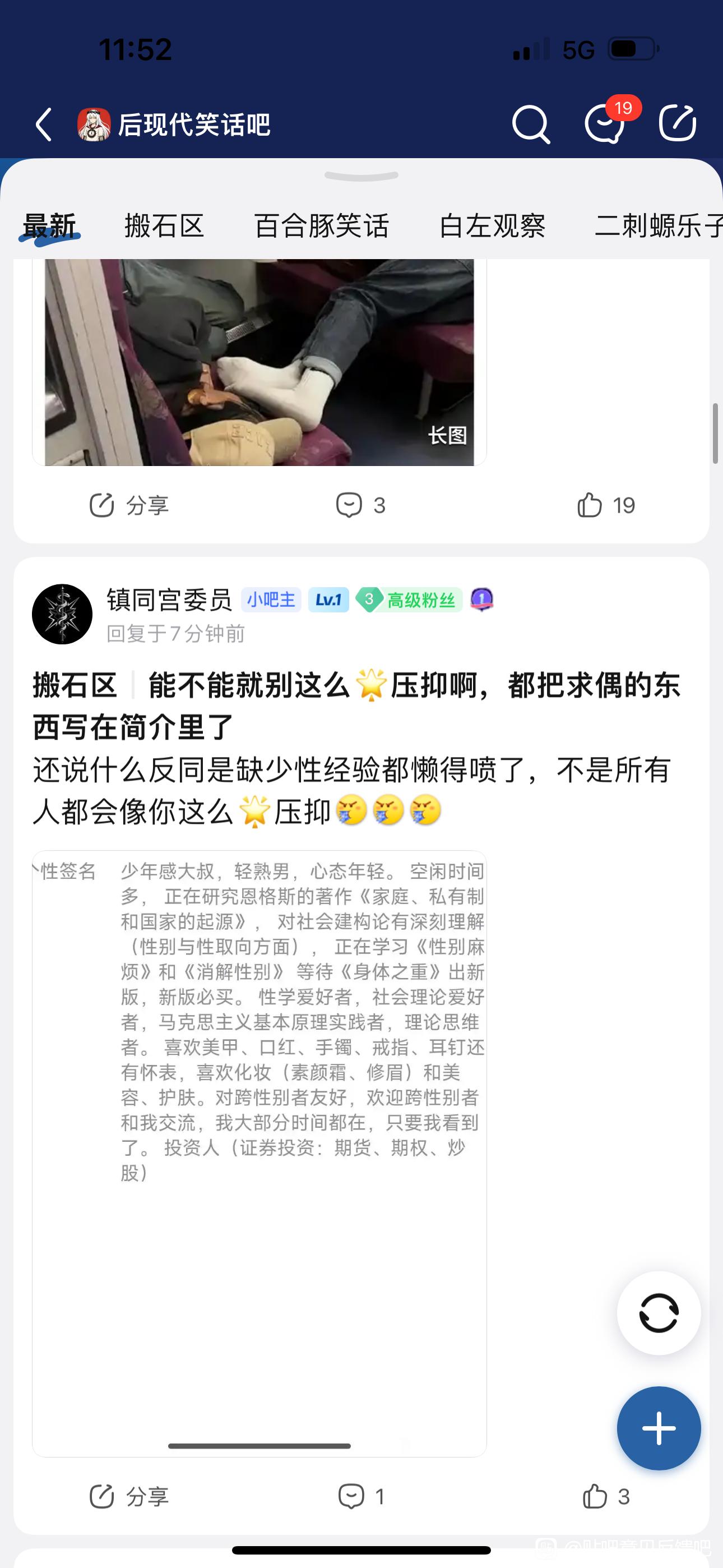This screenshot has height=1568, width=723.
Task: Share 镇同宫委员's post
Action: [129, 1497]
